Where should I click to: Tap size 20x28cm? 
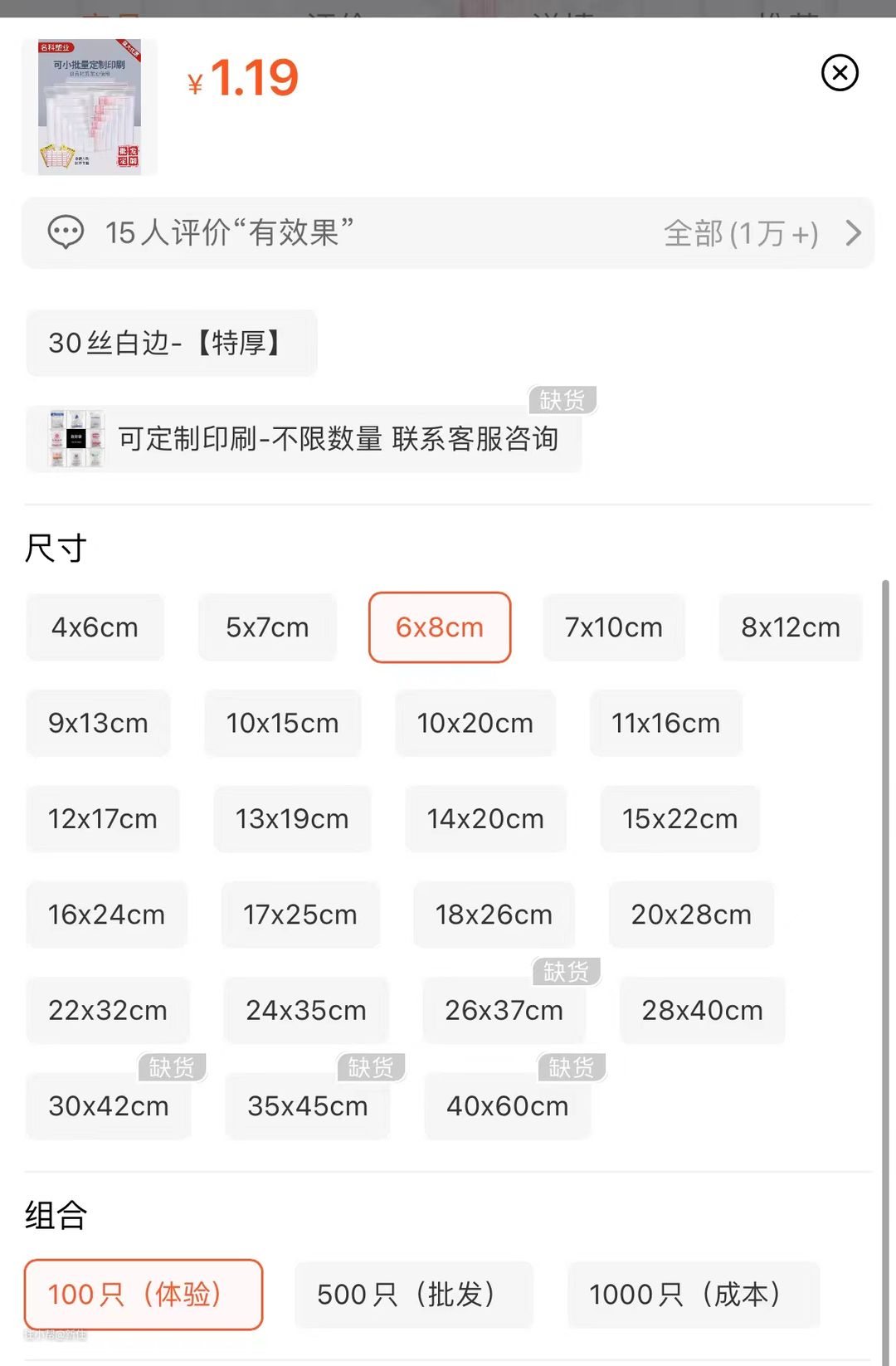click(691, 915)
